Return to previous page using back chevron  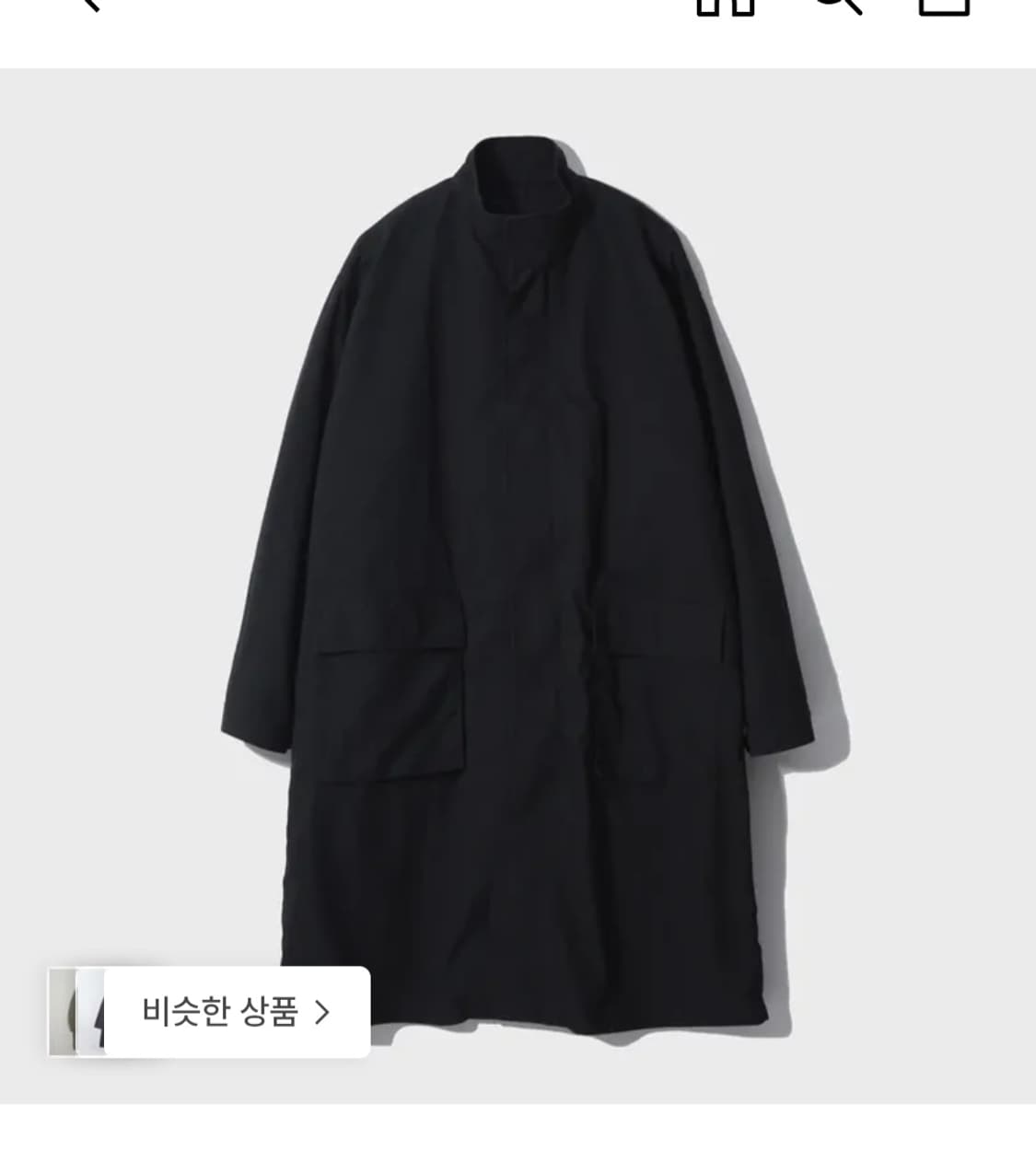click(x=87, y=7)
